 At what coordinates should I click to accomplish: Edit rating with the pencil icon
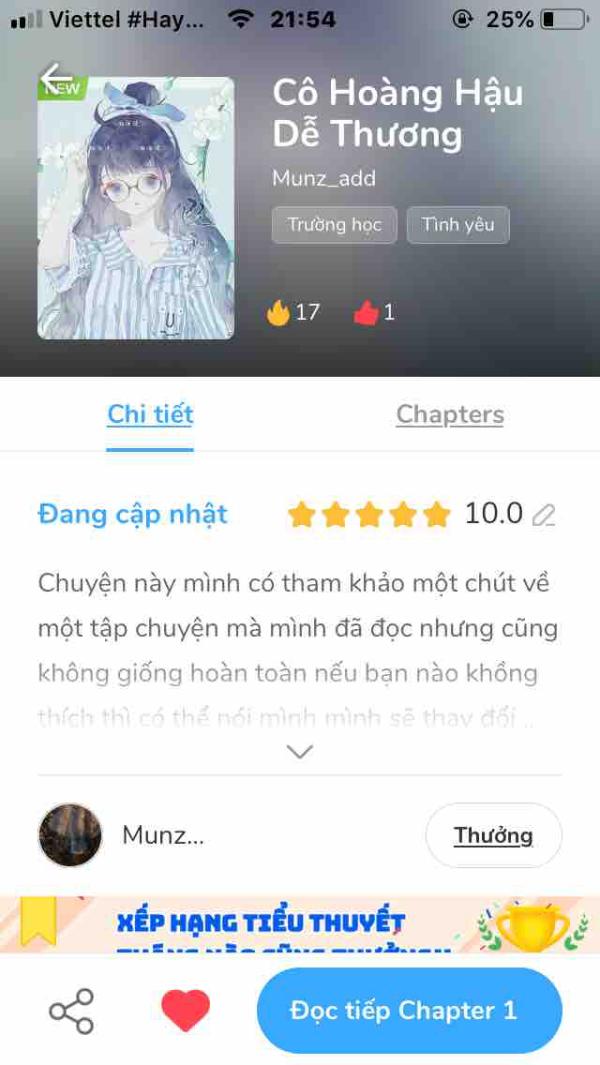click(543, 515)
